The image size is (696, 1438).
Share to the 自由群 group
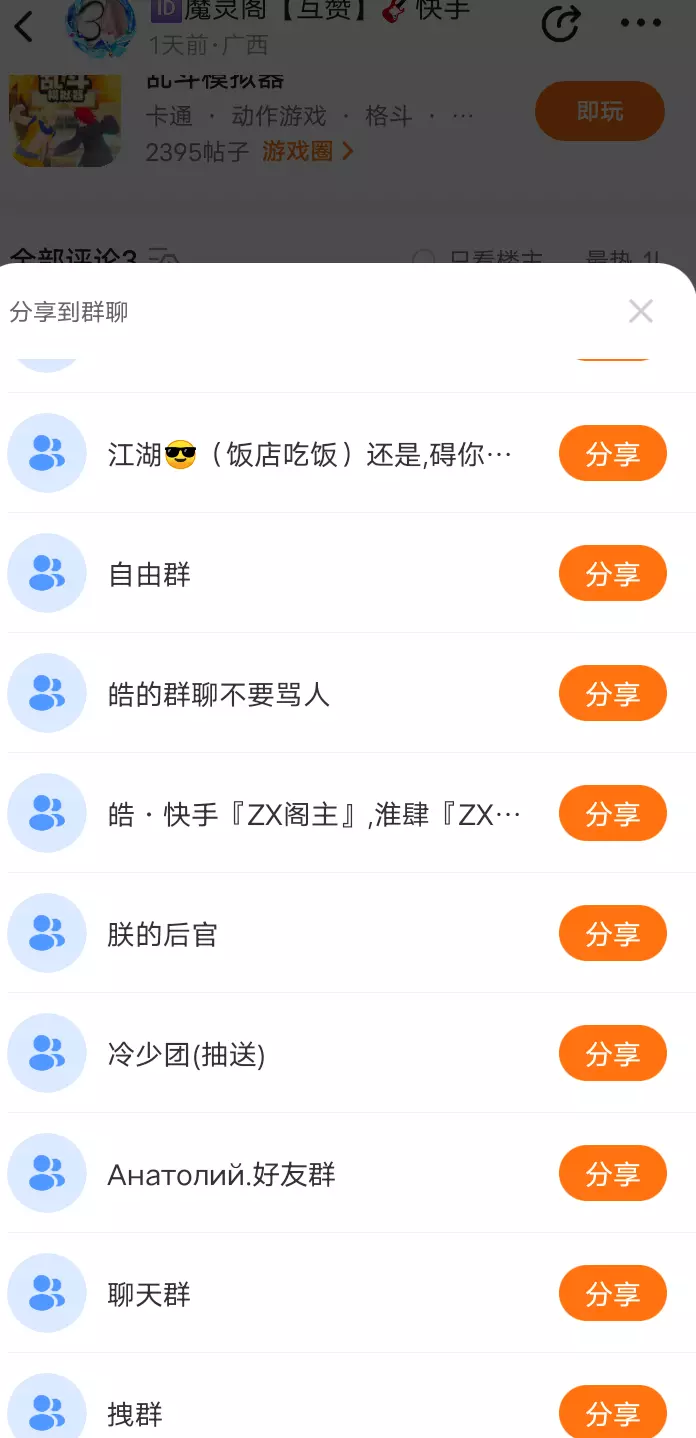612,574
